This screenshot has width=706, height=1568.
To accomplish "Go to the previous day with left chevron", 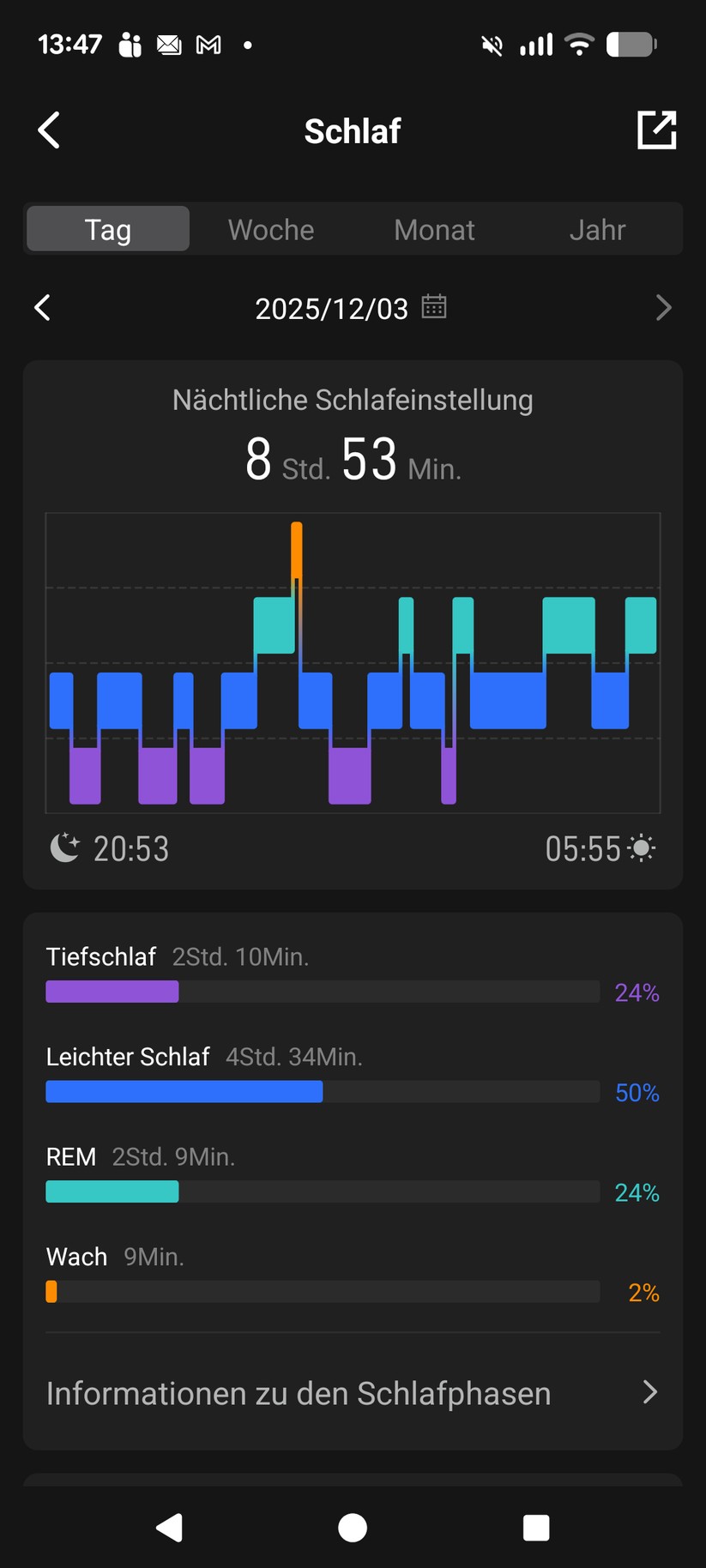I will (x=42, y=307).
